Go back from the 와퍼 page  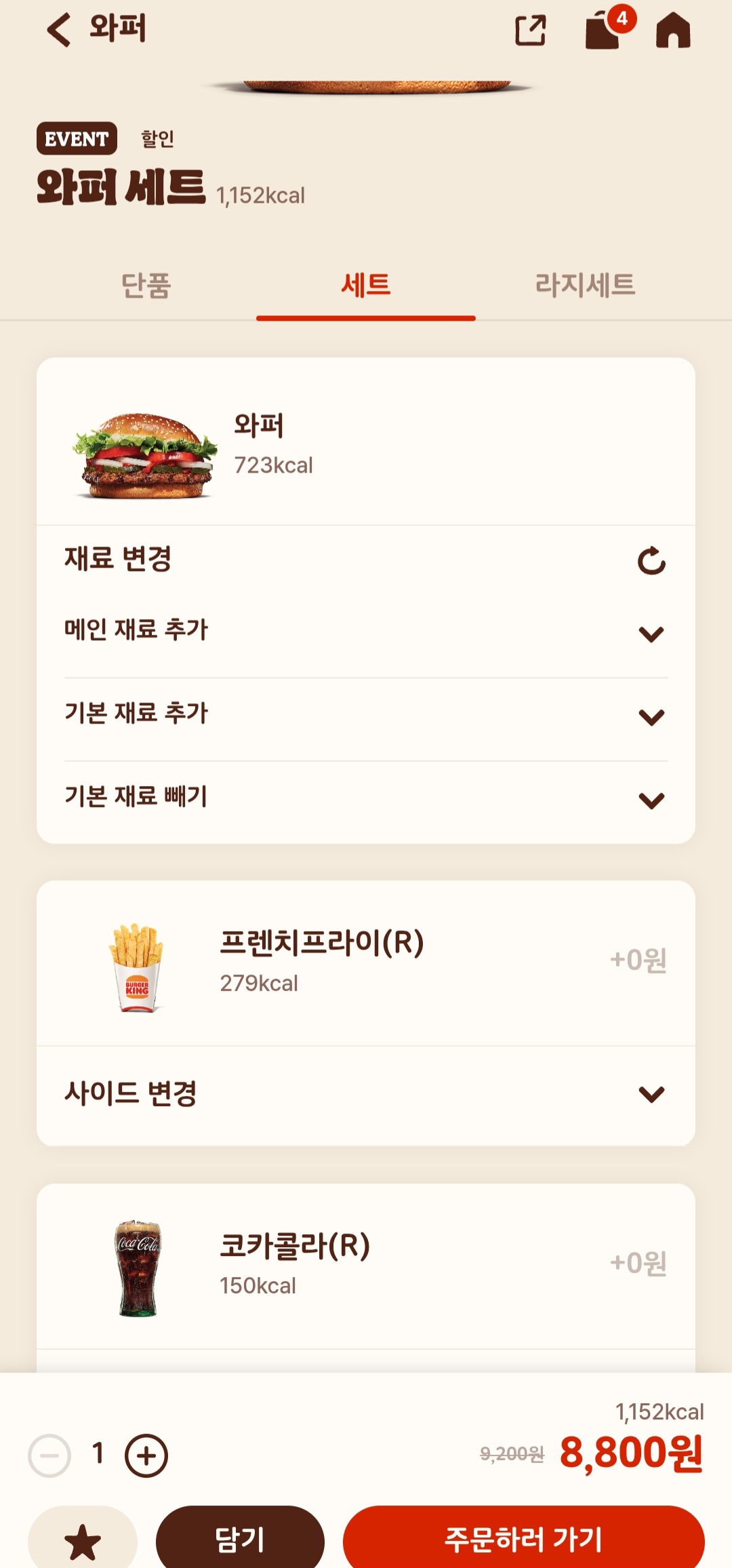tap(59, 30)
